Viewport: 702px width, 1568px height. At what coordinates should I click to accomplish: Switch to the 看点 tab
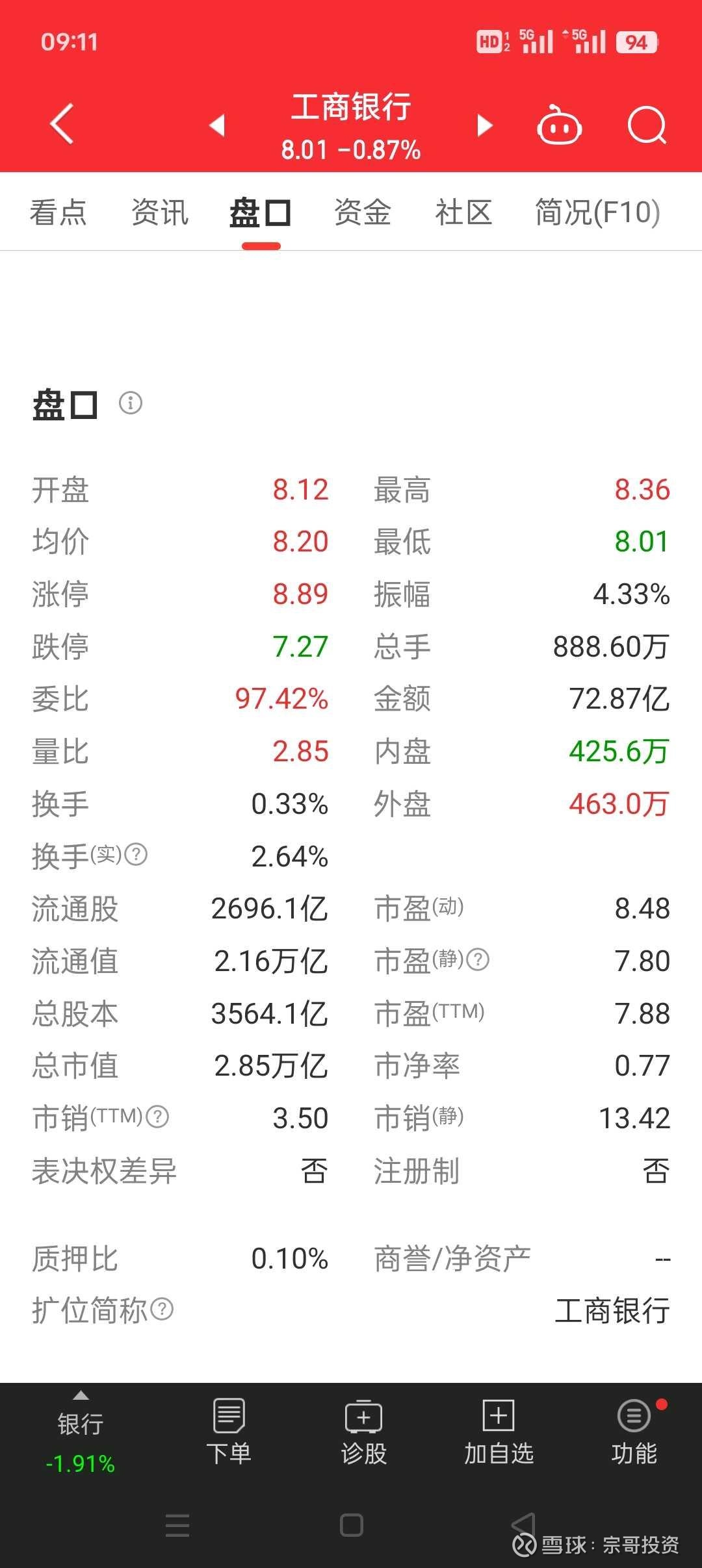pyautogui.click(x=58, y=212)
